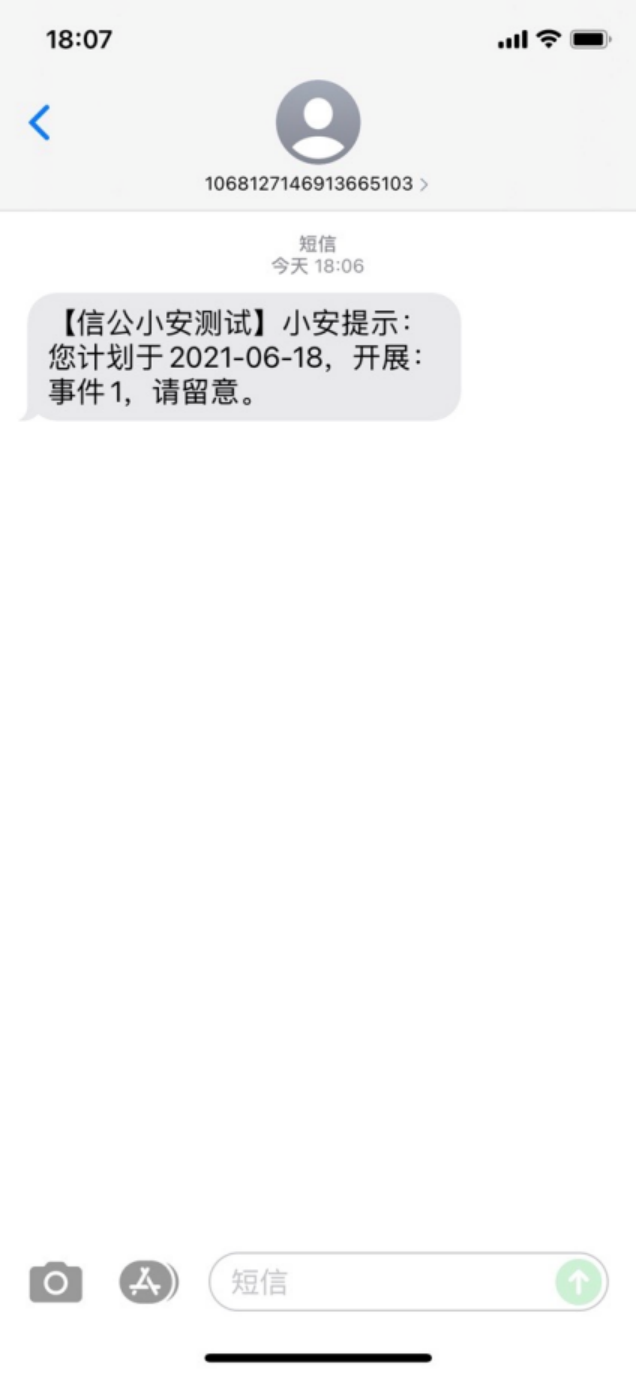Open the camera to attach a photo

[x=56, y=1282]
